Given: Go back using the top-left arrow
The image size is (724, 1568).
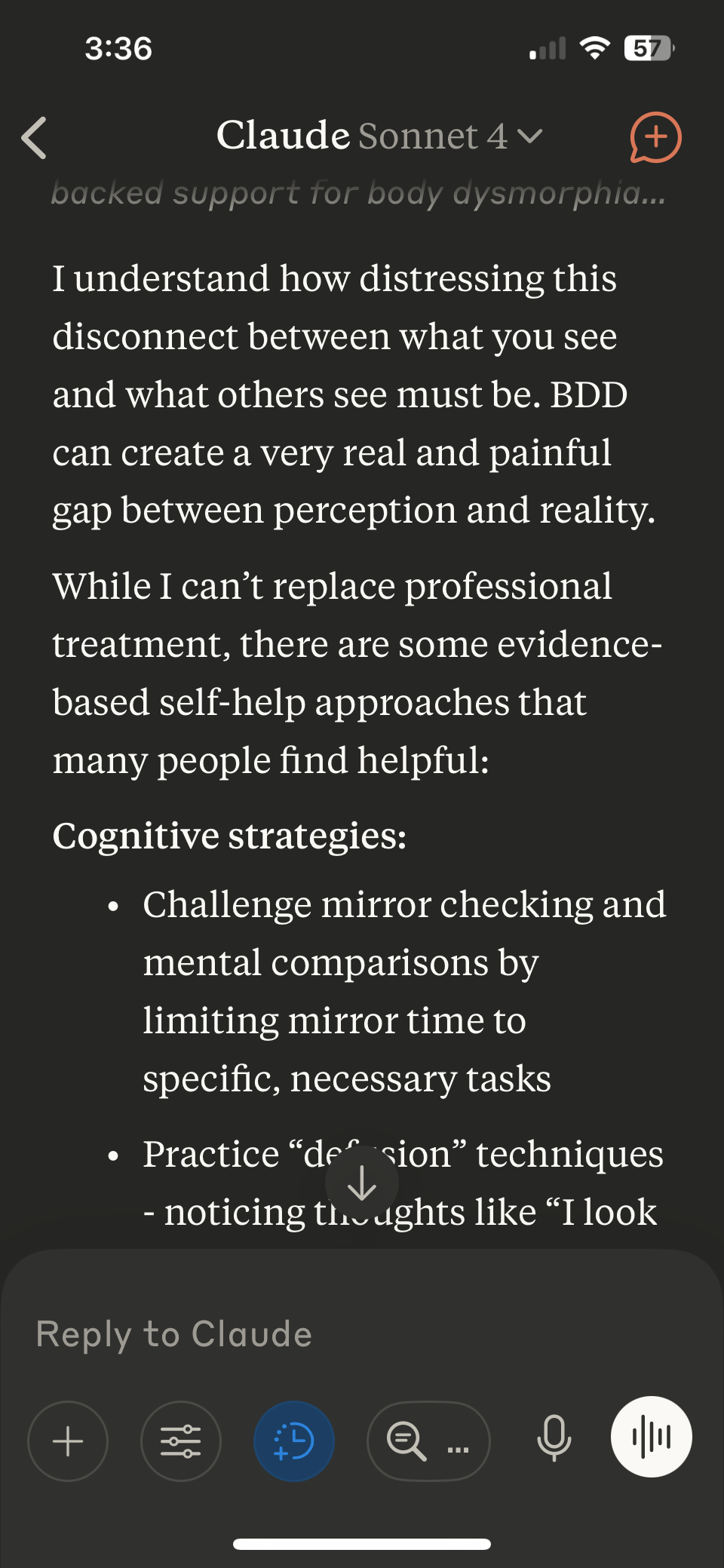Looking at the screenshot, I should point(35,137).
